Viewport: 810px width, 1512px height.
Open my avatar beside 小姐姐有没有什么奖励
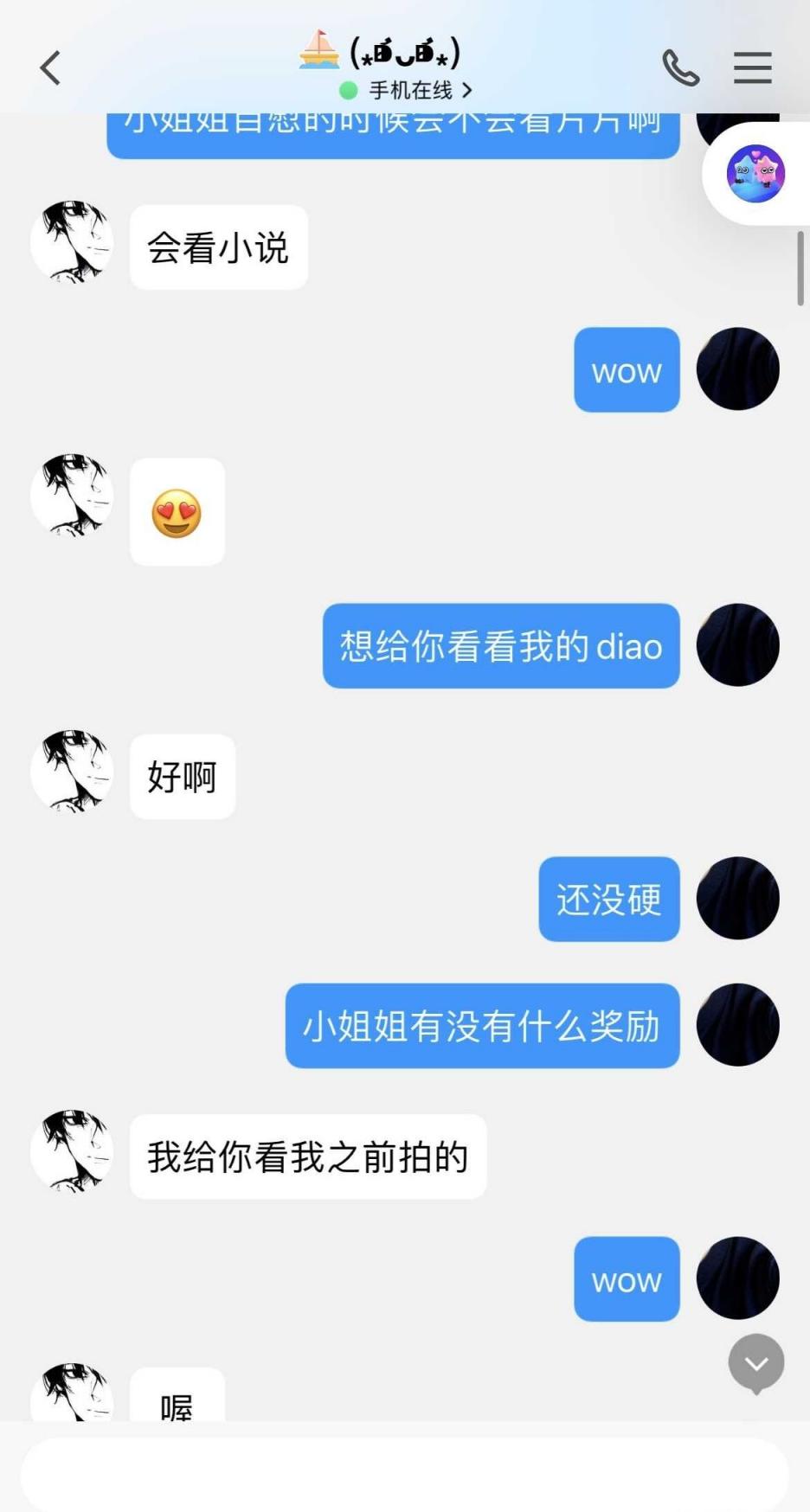pos(737,1025)
